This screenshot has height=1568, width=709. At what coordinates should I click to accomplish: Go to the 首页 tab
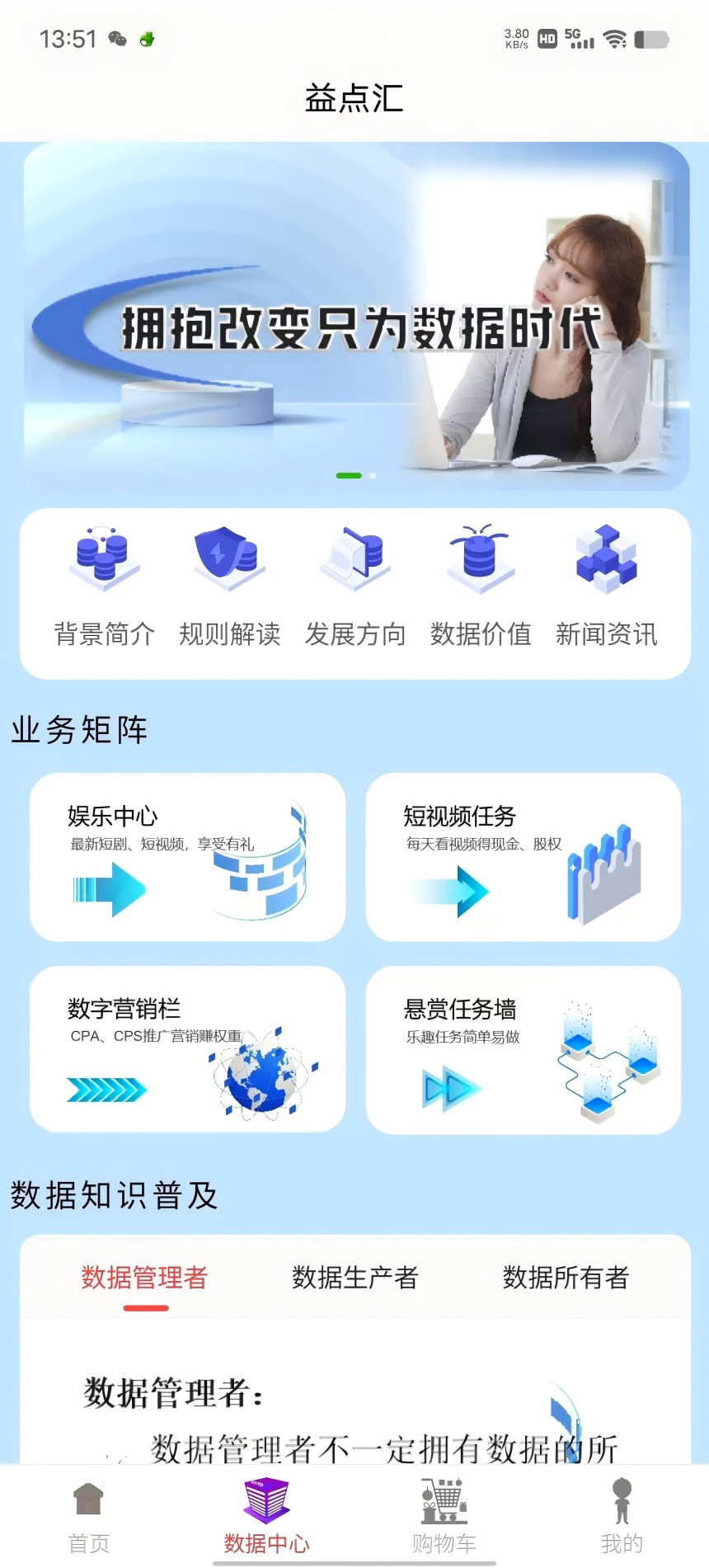pyautogui.click(x=88, y=1517)
